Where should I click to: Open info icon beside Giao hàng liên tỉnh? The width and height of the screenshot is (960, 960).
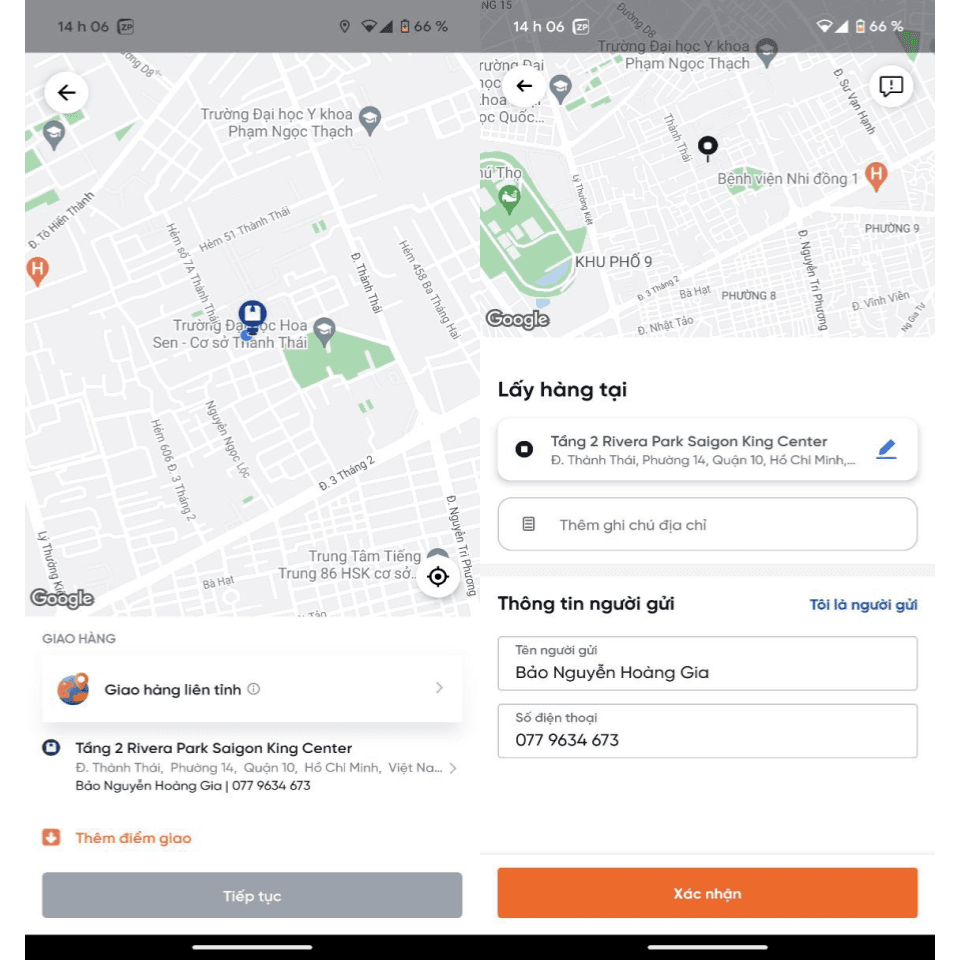(254, 689)
